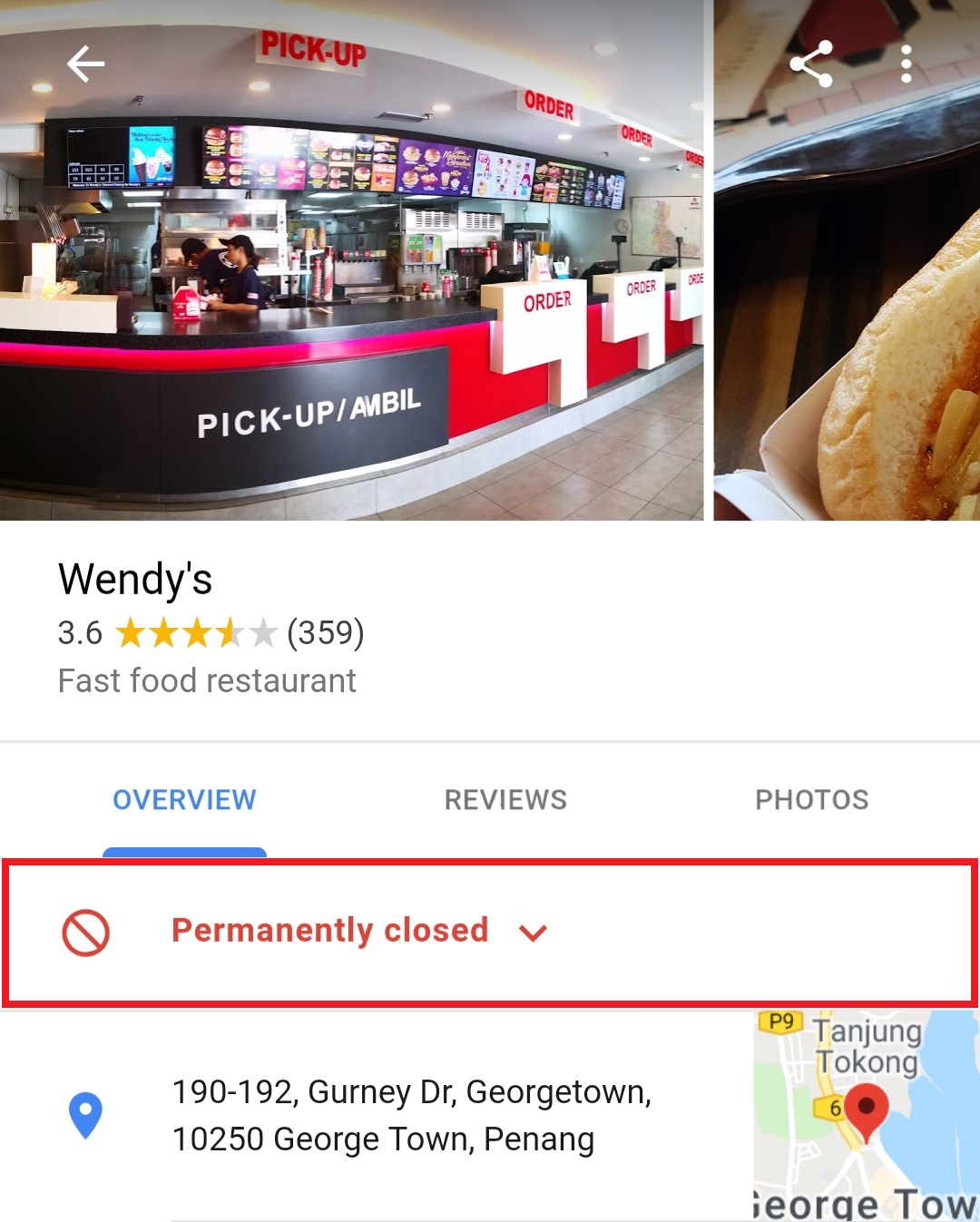Go back using the arrow icon

(x=86, y=64)
